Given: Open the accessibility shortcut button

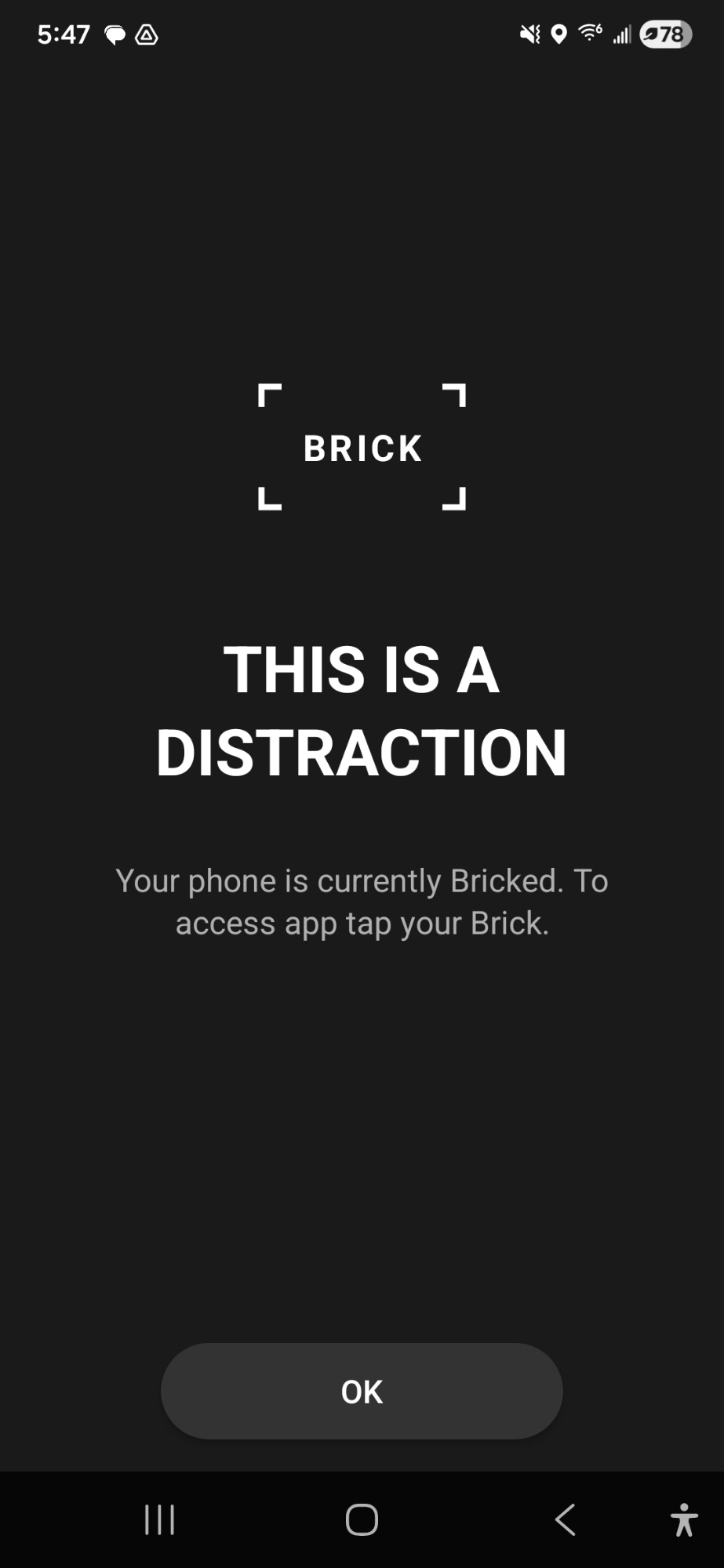Looking at the screenshot, I should point(684,1519).
